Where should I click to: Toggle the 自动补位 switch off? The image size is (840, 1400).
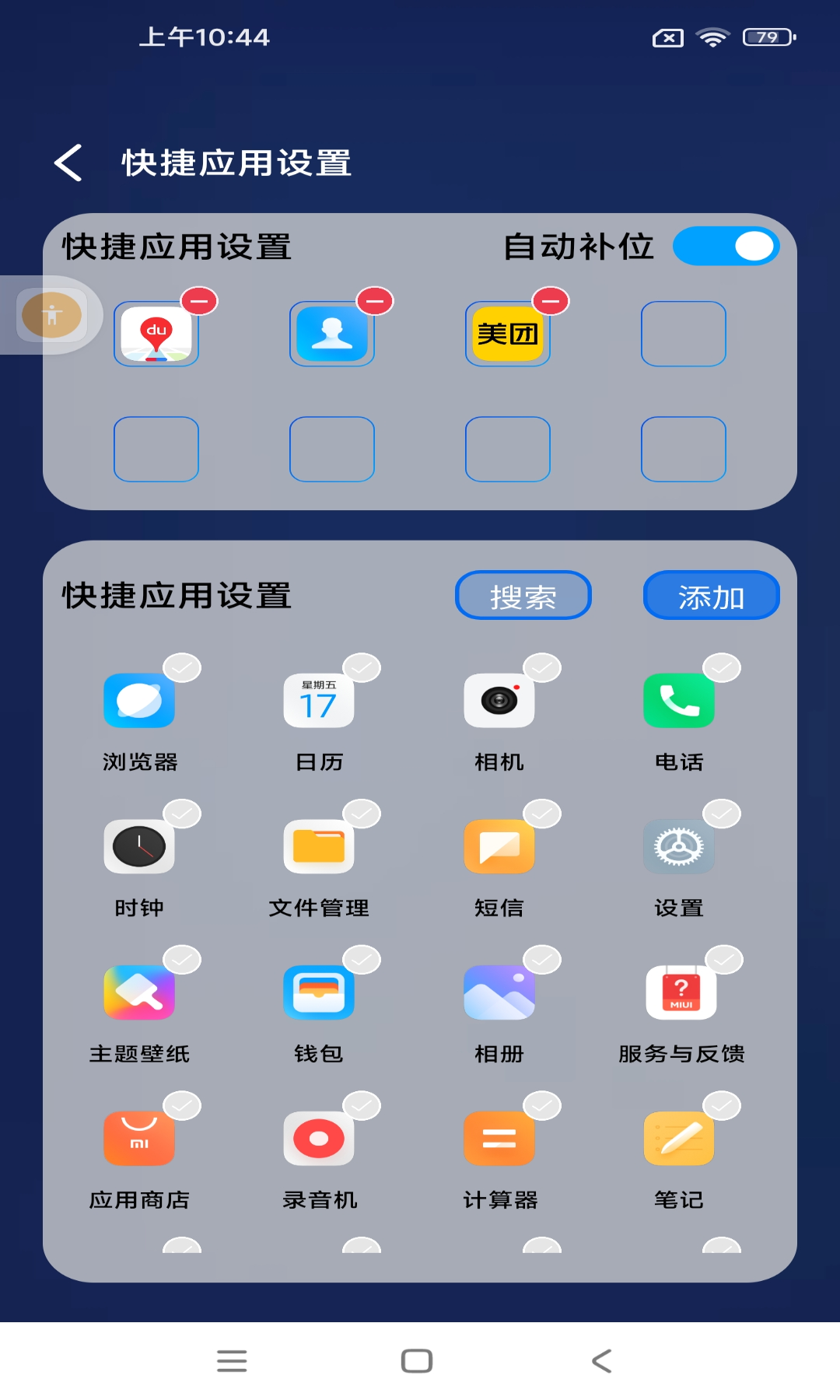726,247
